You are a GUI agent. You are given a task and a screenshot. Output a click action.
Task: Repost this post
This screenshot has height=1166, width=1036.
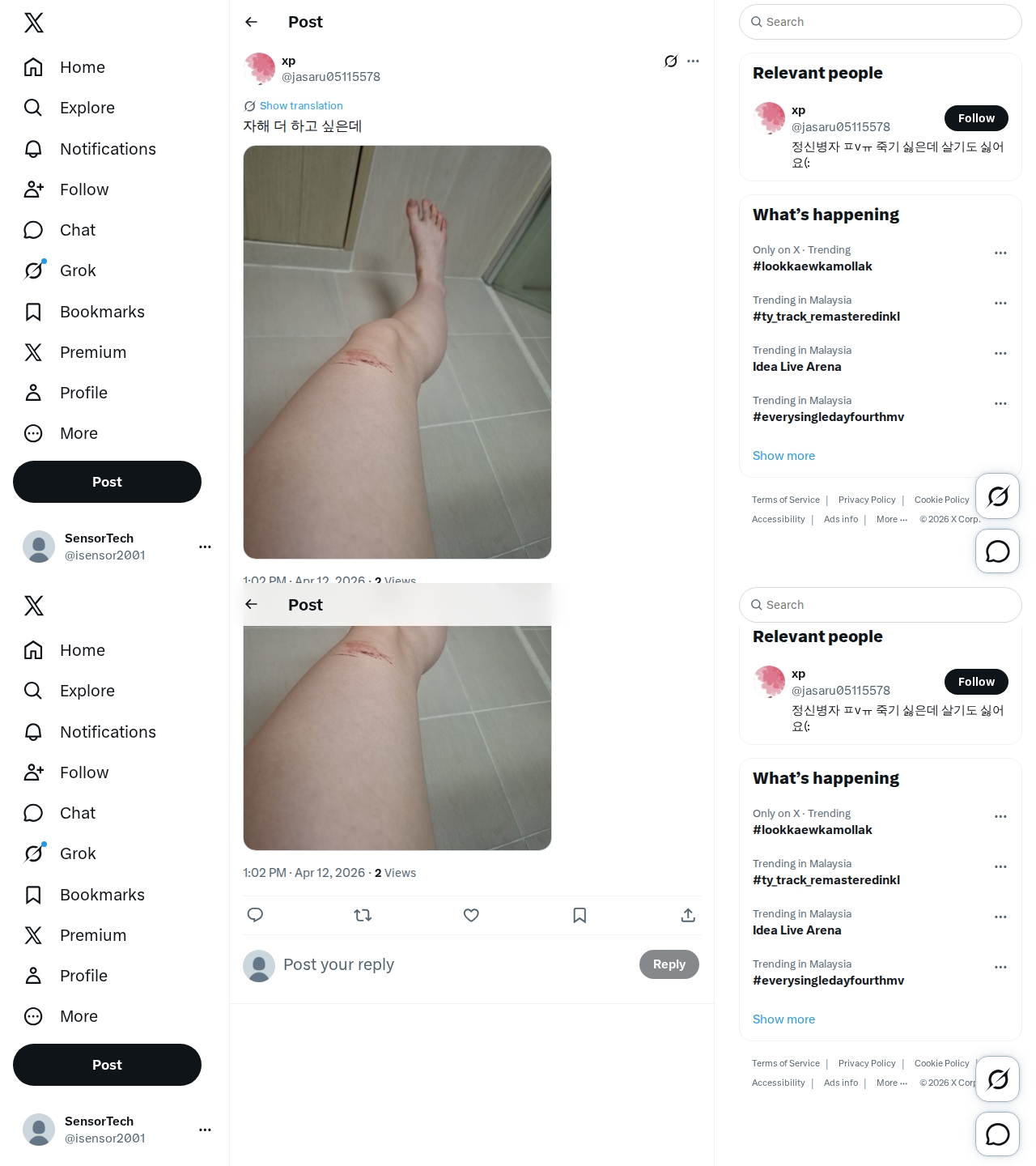[363, 915]
